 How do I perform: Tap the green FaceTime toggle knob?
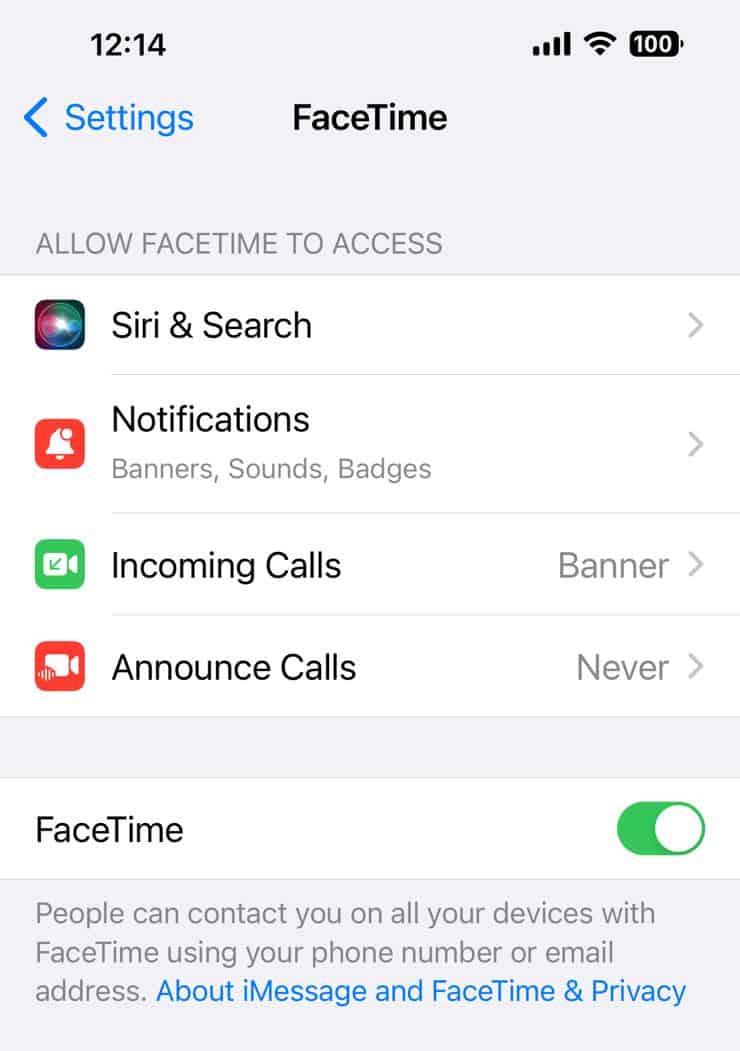pos(678,829)
